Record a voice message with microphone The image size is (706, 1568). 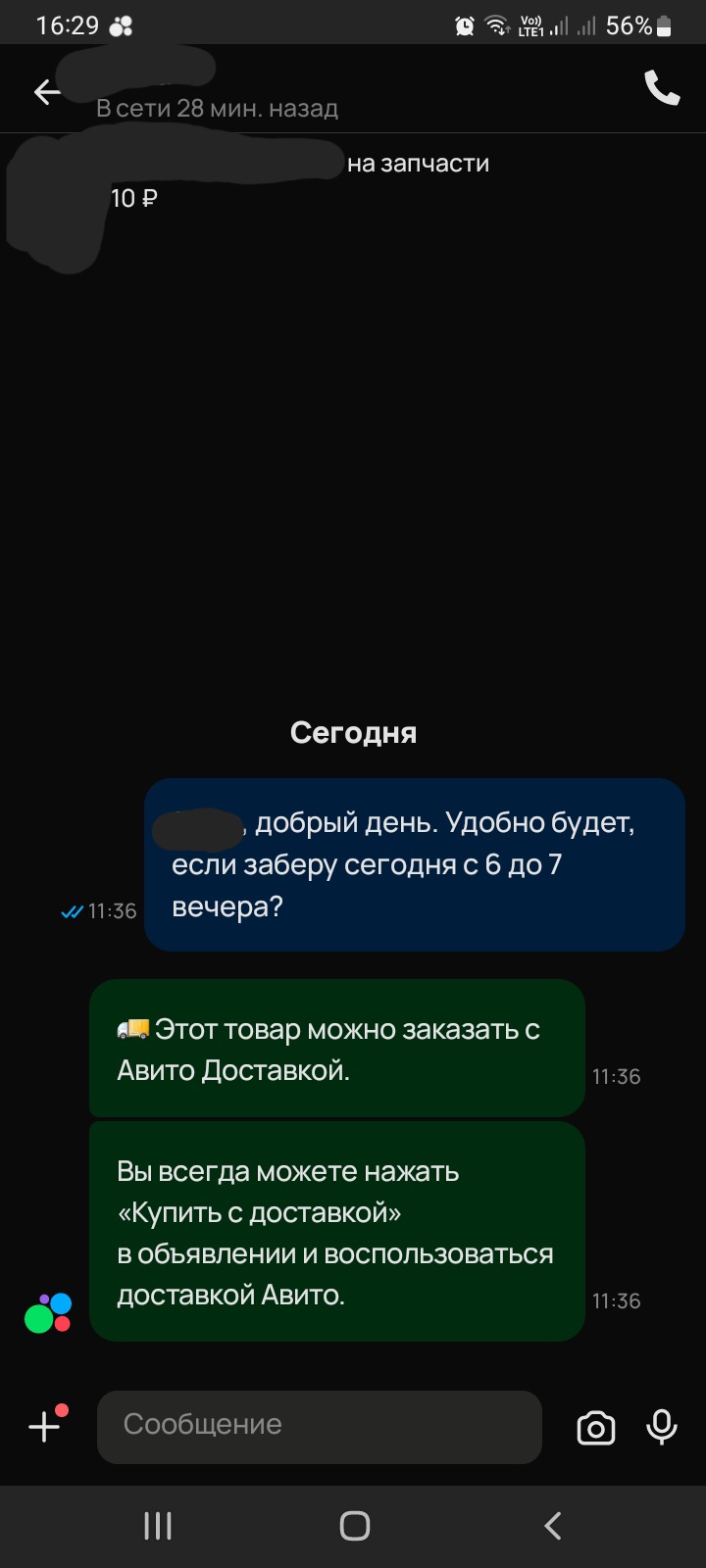662,1427
